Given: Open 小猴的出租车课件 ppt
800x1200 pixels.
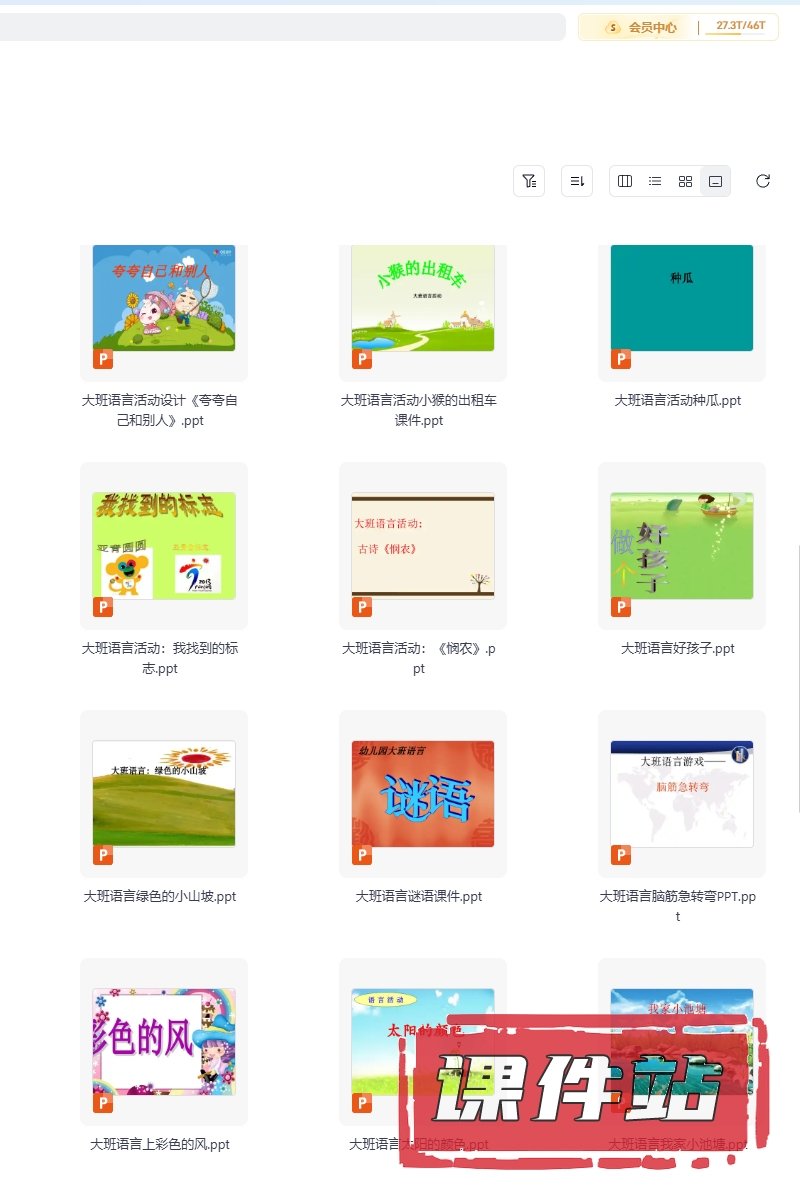Looking at the screenshot, I should pyautogui.click(x=422, y=298).
